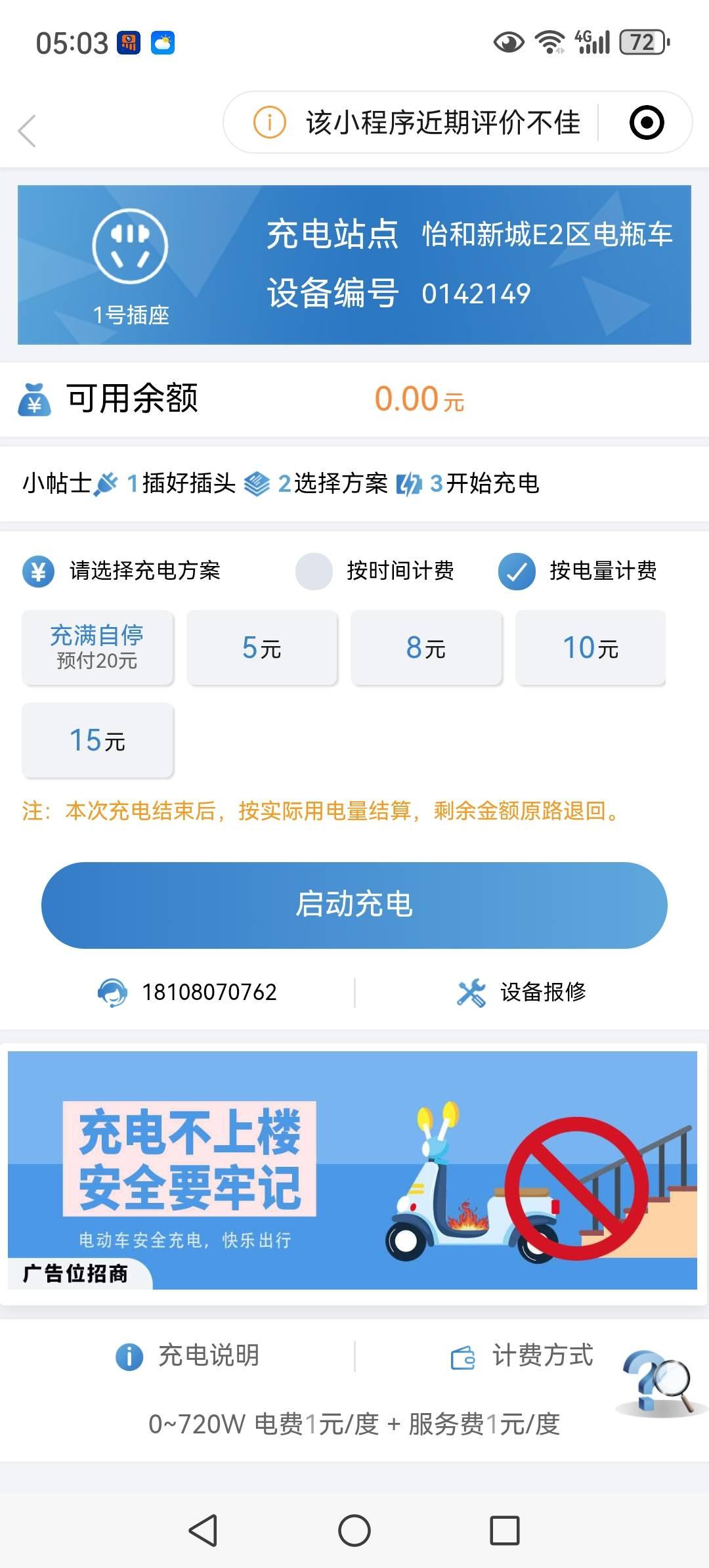Open the 充电不上楼 safety banner
This screenshot has height=1568, width=709.
point(353,1170)
